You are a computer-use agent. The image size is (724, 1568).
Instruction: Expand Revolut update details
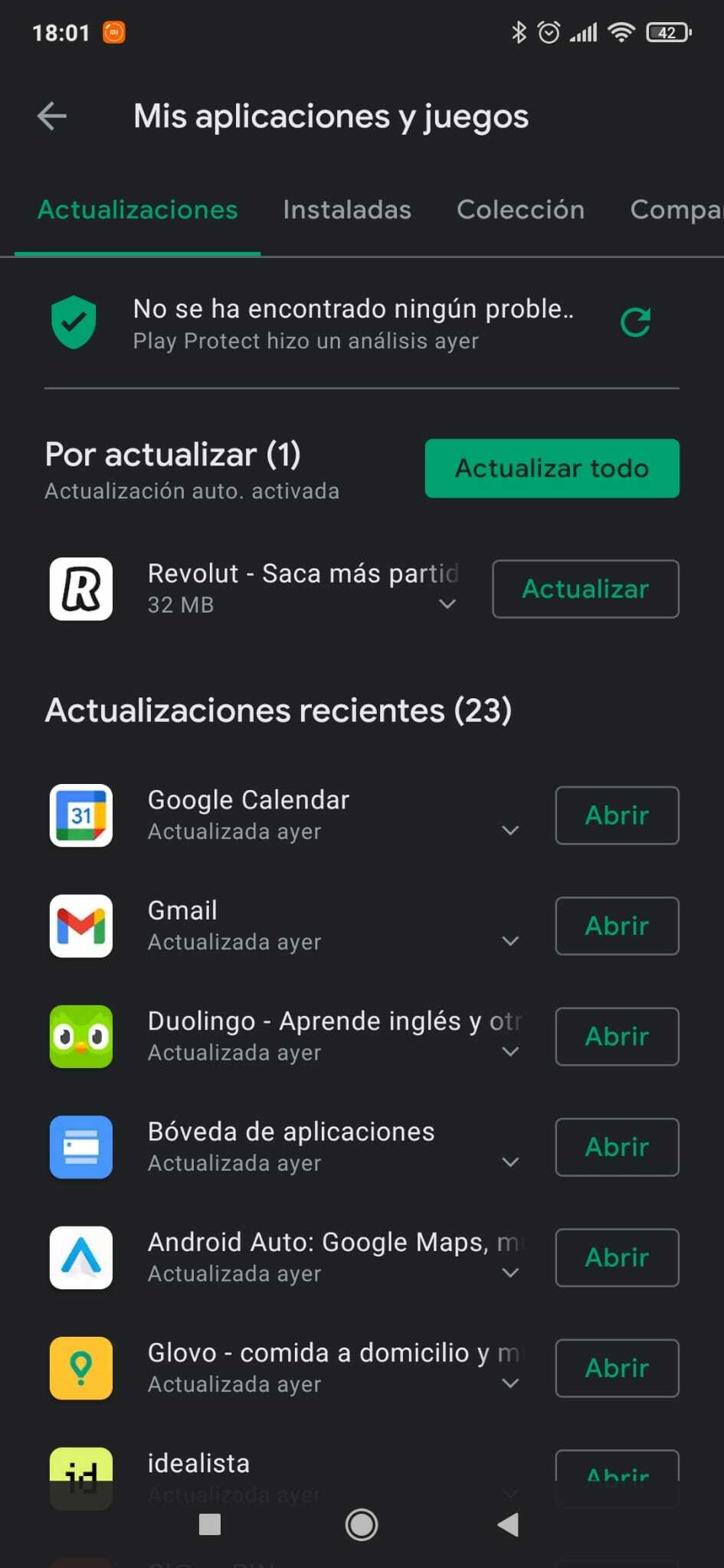click(447, 604)
